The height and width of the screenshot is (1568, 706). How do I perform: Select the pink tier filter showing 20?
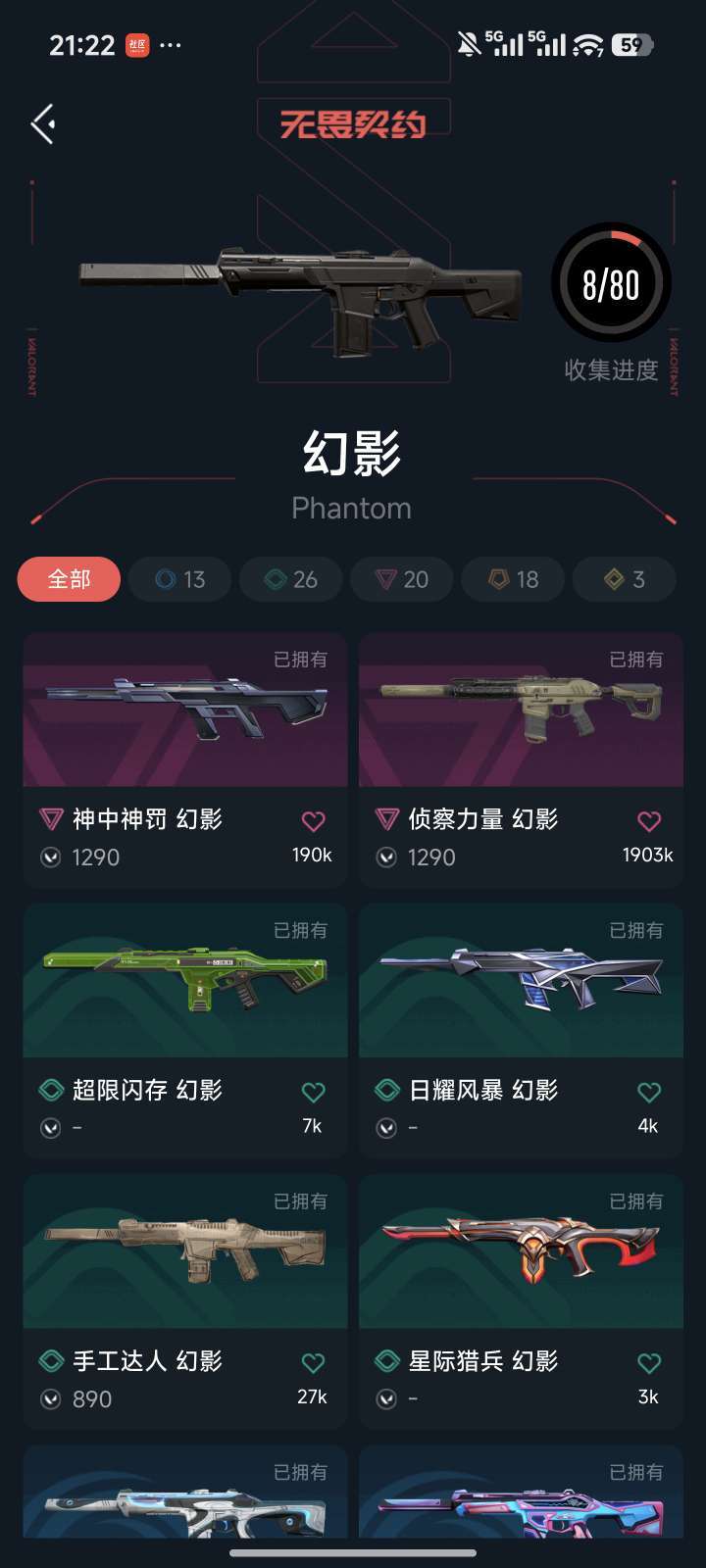[x=401, y=579]
